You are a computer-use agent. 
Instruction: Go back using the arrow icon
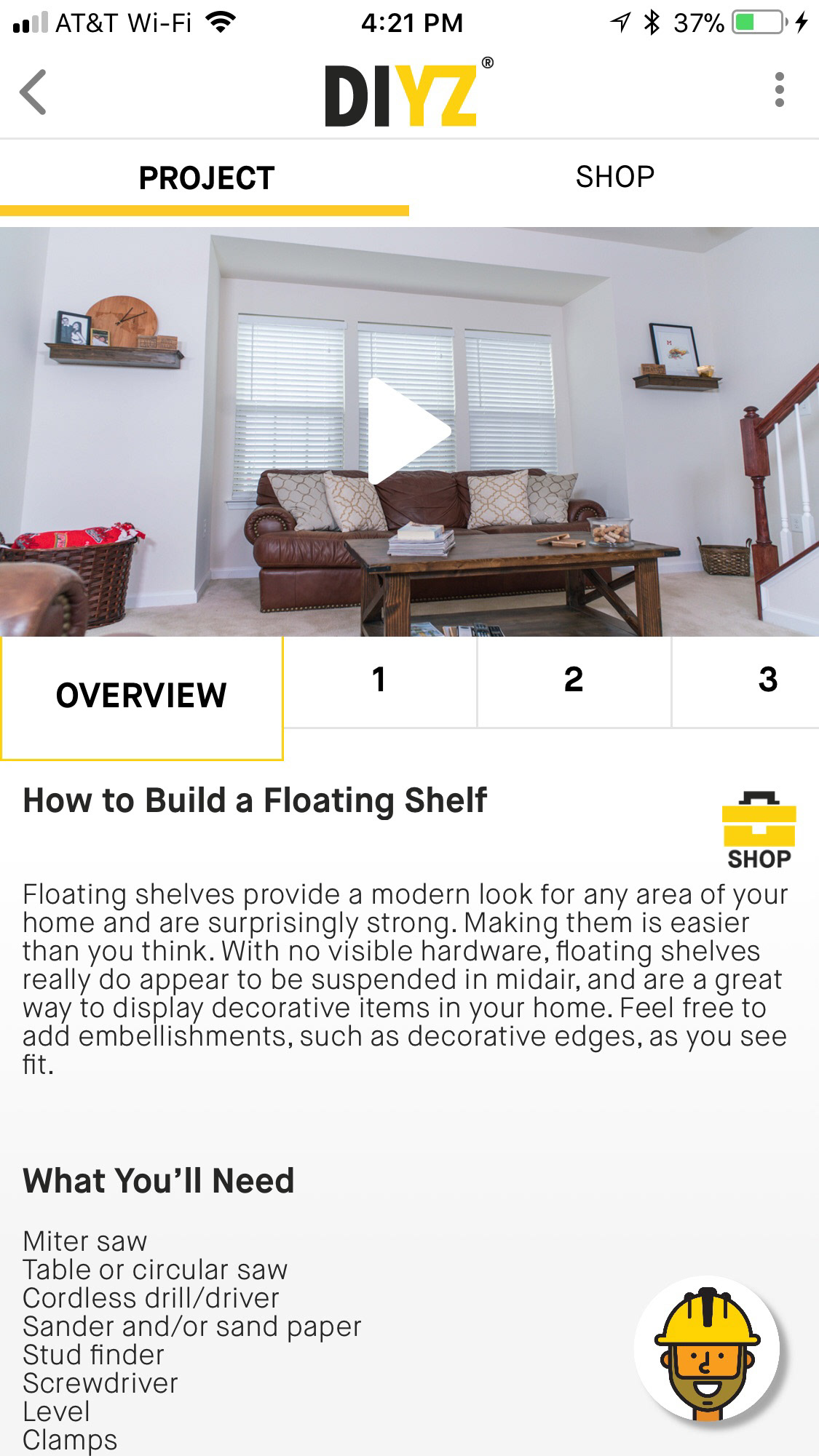[33, 92]
